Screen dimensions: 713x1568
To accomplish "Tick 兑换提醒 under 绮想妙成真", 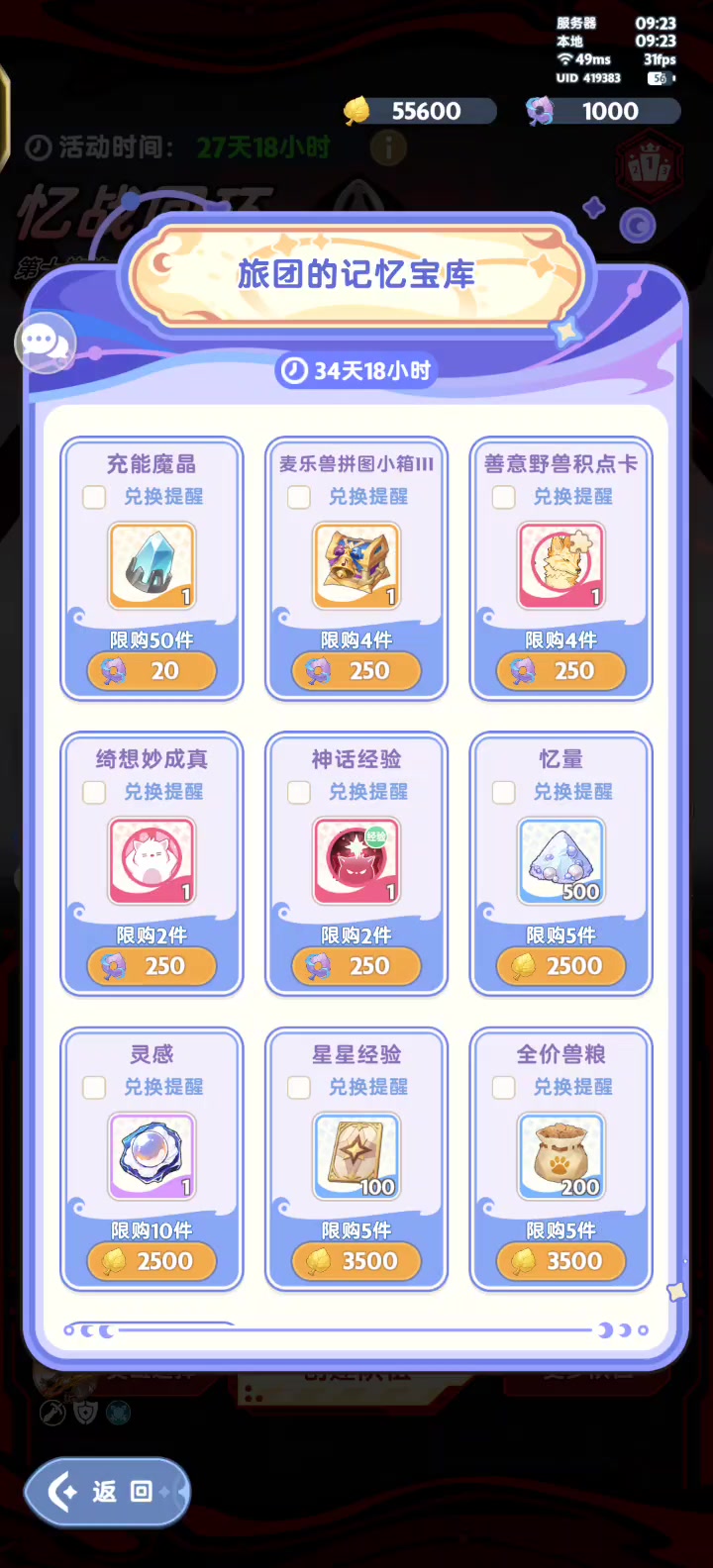I will tap(94, 792).
